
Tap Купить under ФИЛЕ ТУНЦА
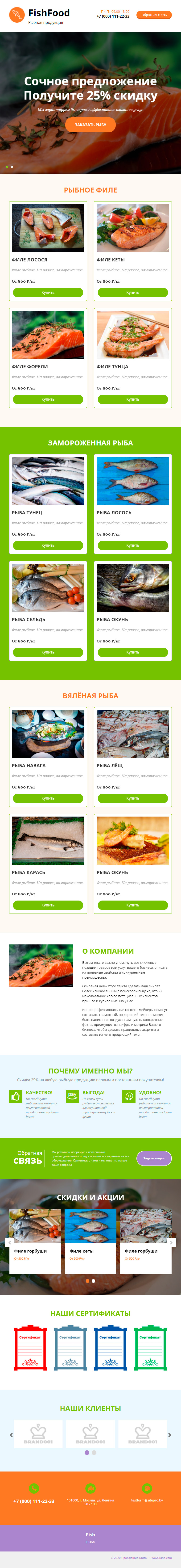[132, 399]
